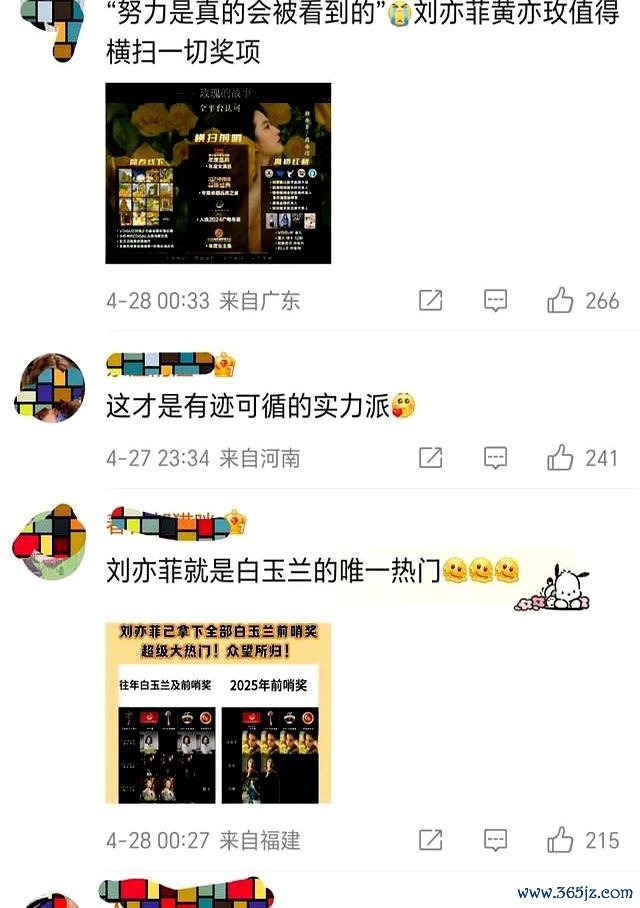Reply to the comment from 河南
The height and width of the screenshot is (908, 640).
click(495, 458)
